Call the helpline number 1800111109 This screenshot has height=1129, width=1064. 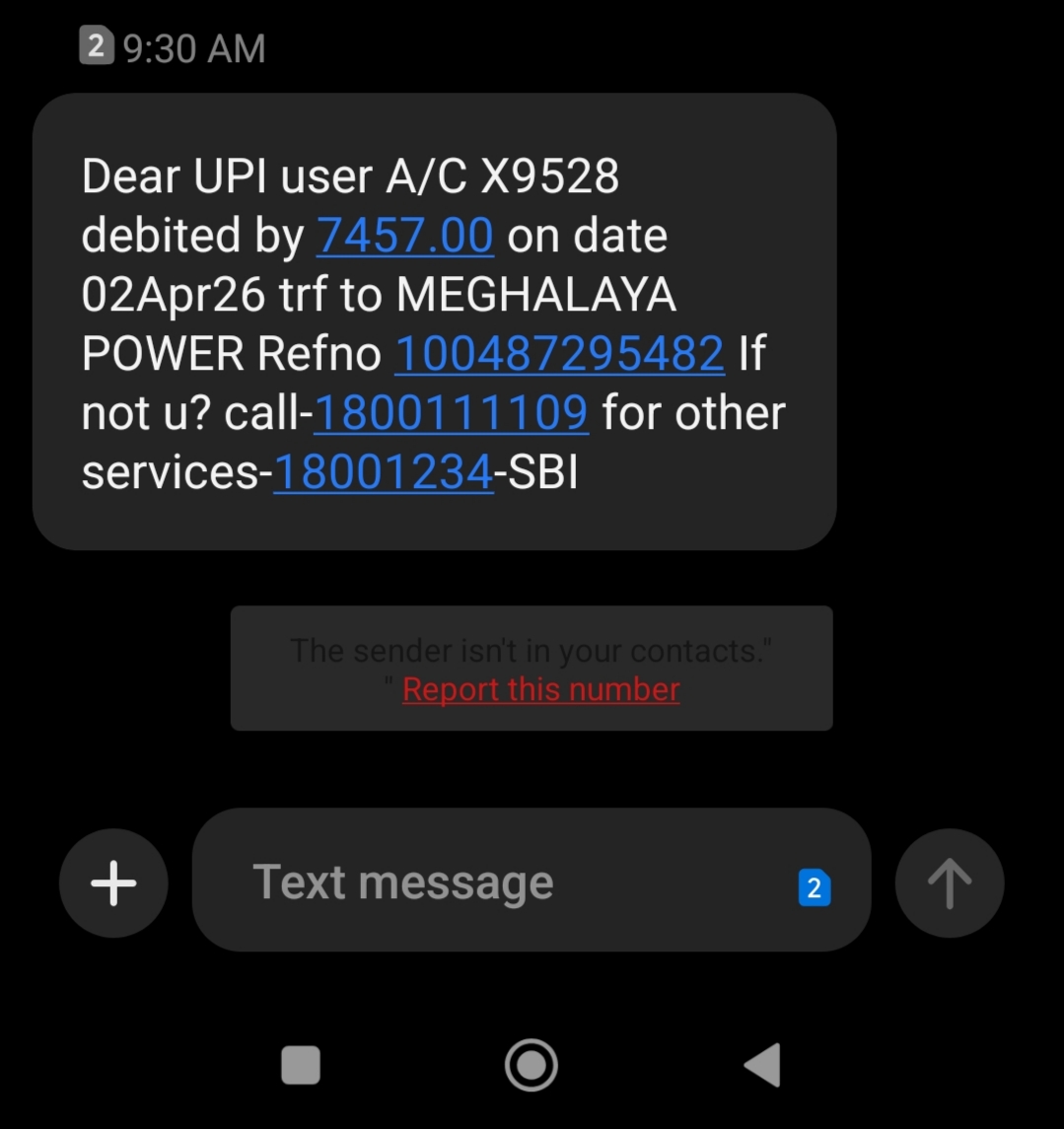pos(451,413)
